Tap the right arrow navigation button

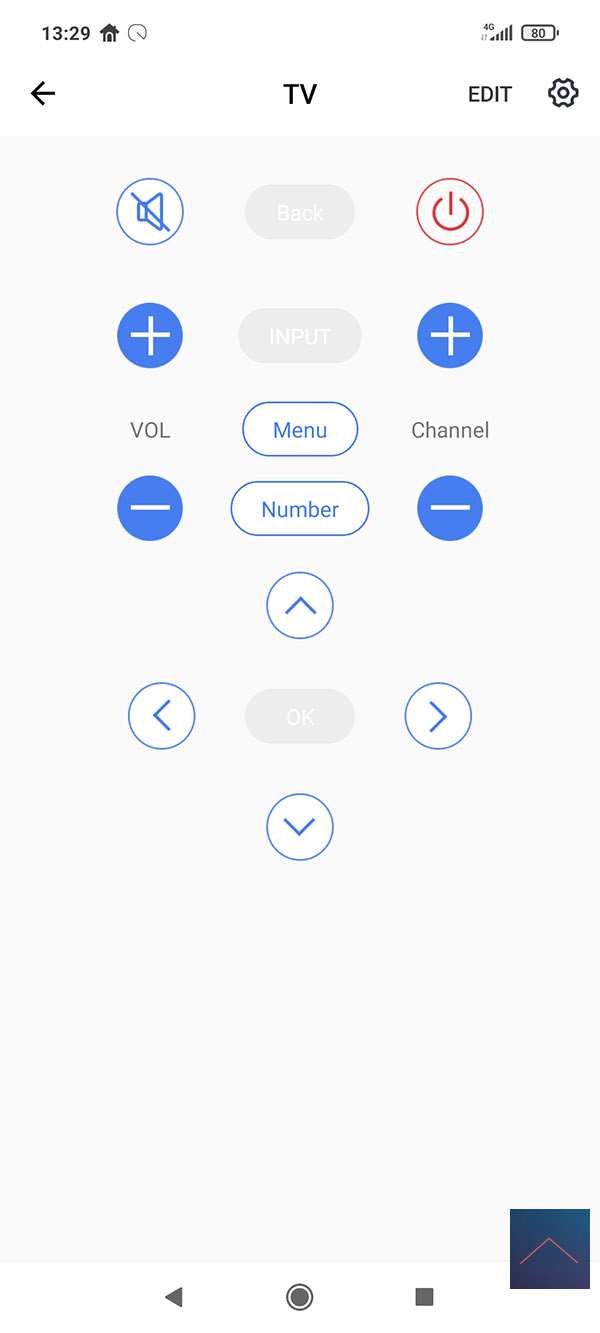(x=438, y=716)
